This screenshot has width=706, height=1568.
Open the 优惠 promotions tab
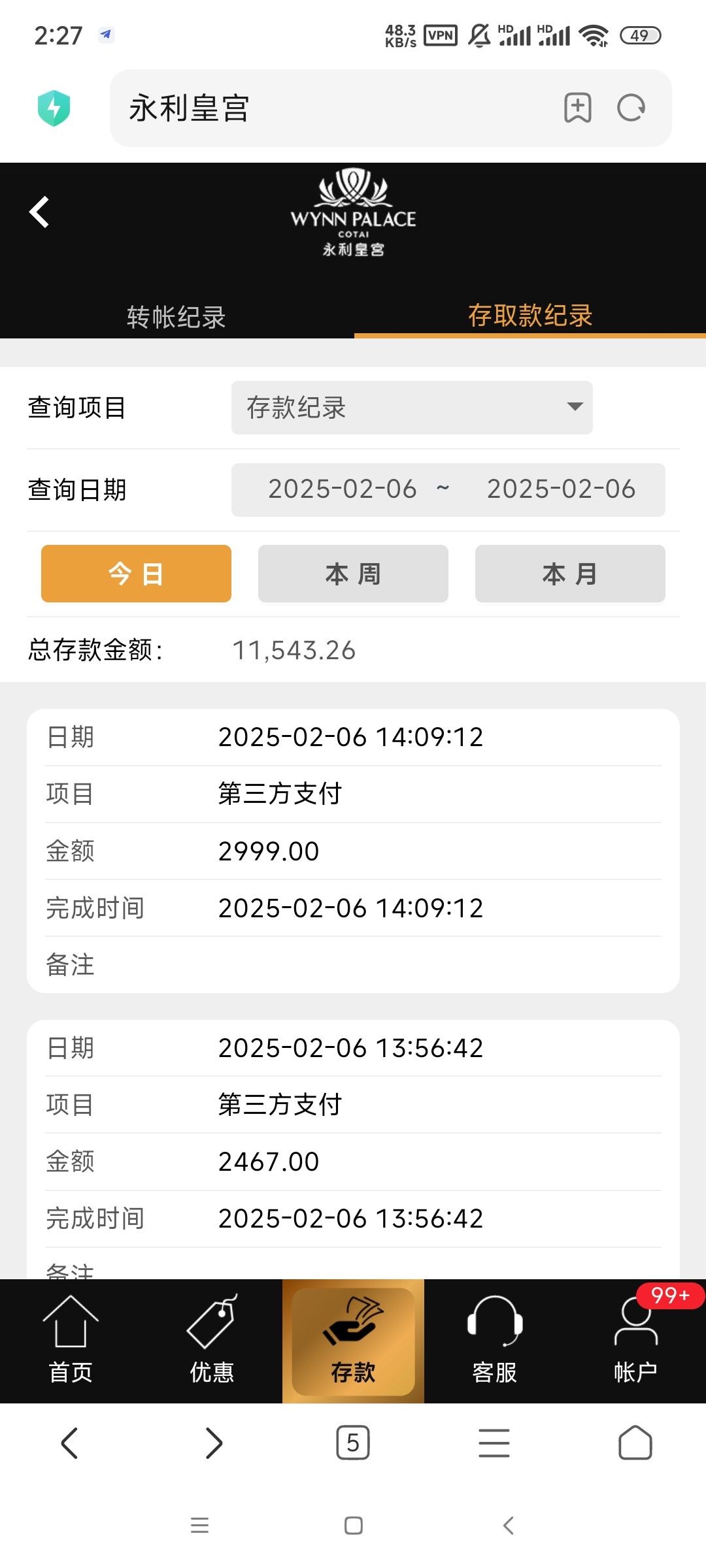[212, 1341]
